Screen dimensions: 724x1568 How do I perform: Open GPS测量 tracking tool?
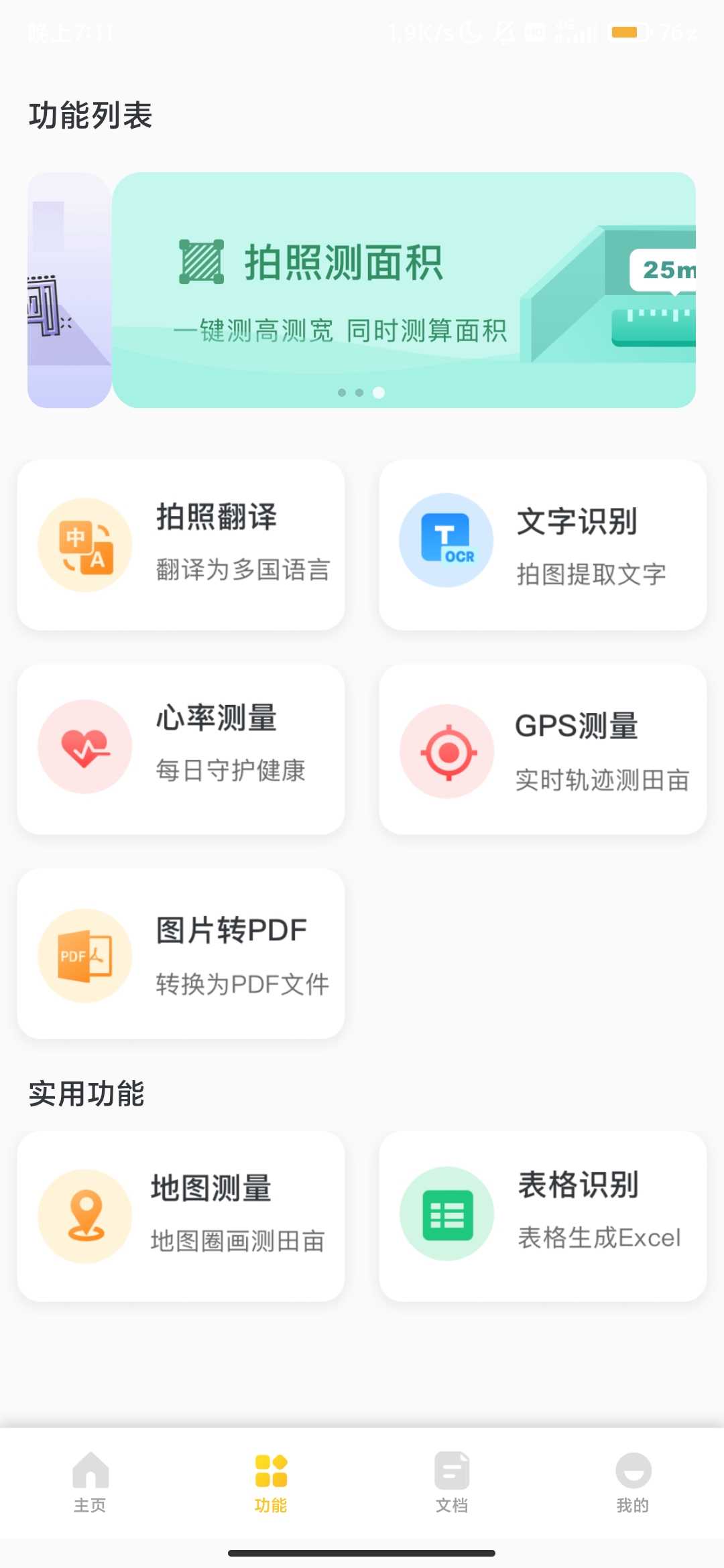click(542, 749)
